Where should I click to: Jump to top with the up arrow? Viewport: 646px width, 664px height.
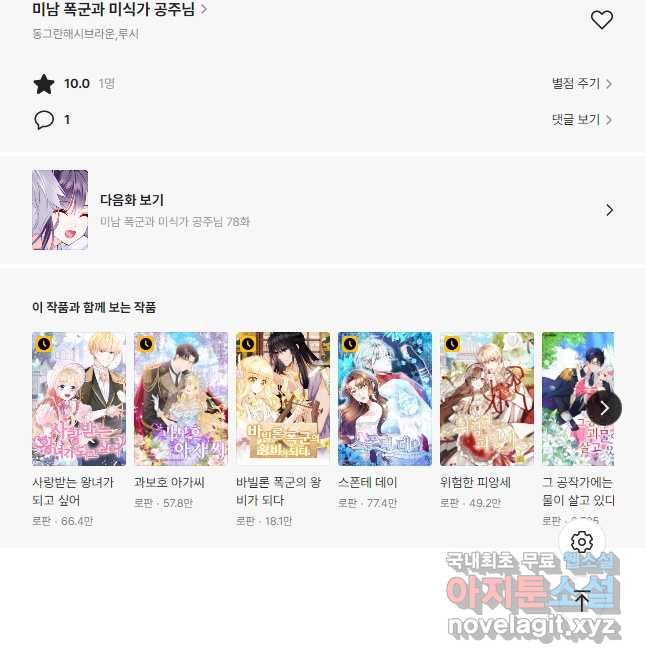[x=582, y=601]
